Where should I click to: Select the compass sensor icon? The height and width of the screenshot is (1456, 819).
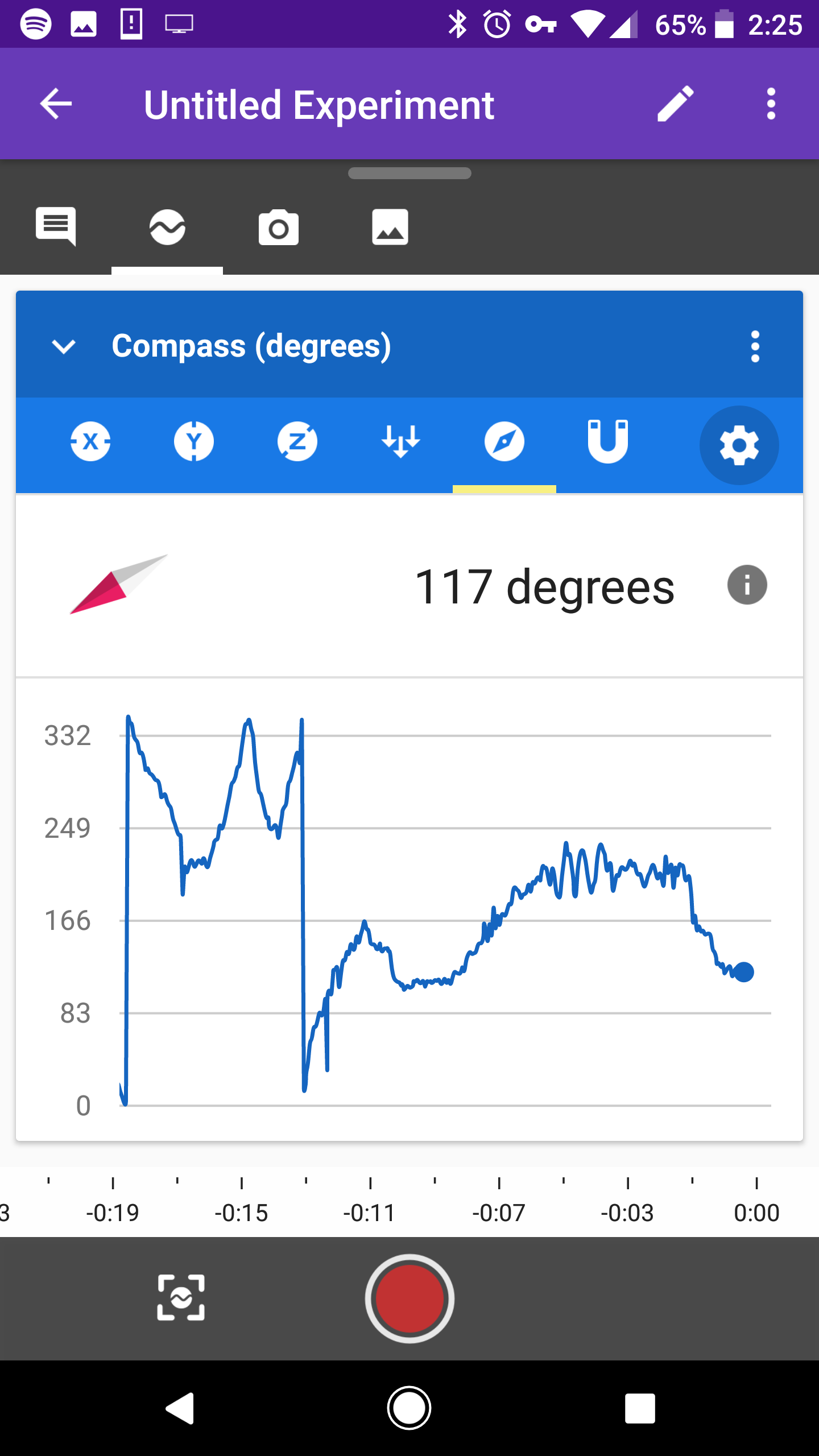(504, 442)
